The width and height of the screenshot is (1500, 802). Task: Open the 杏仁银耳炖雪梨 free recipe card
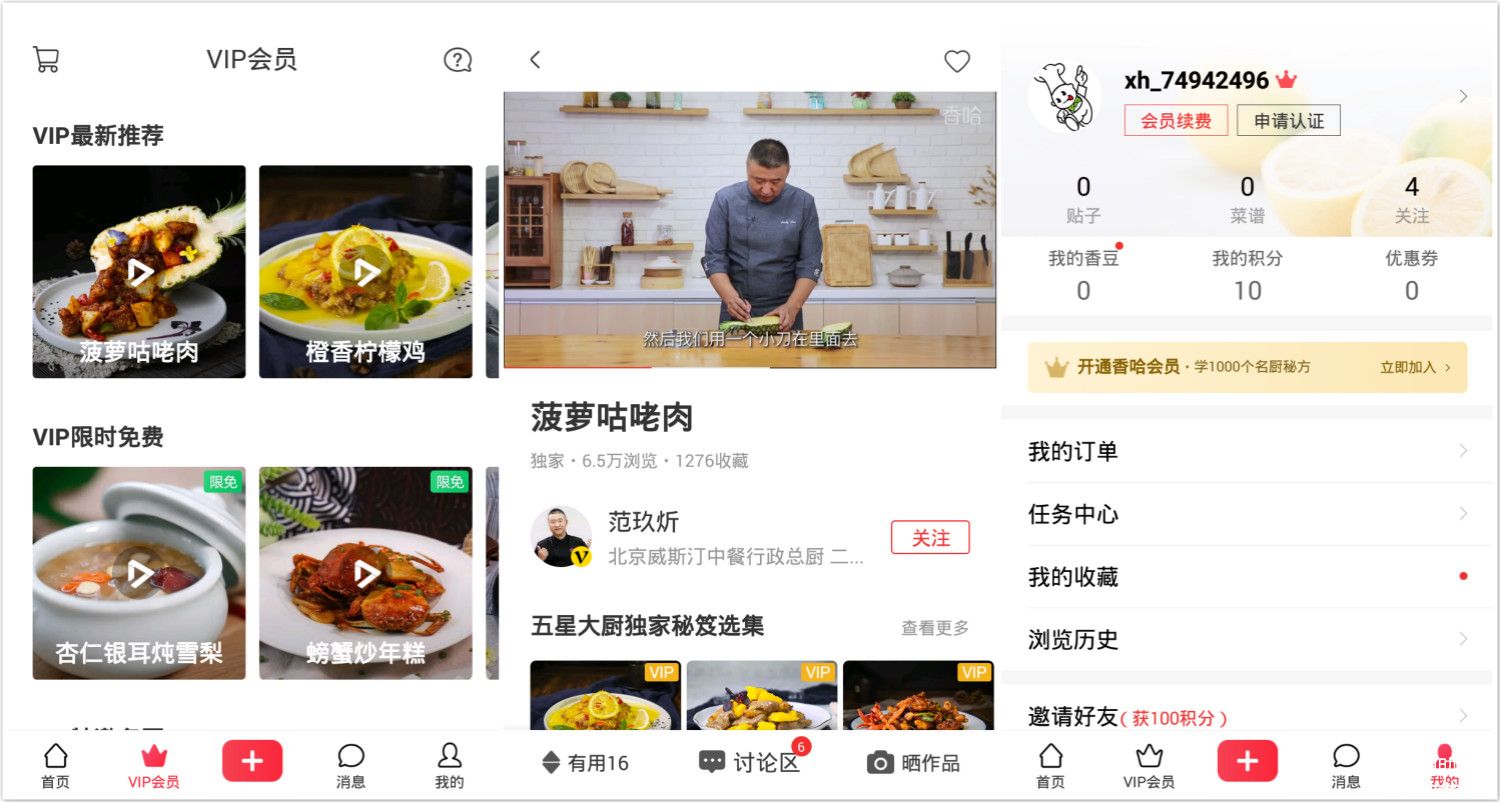pyautogui.click(x=139, y=573)
